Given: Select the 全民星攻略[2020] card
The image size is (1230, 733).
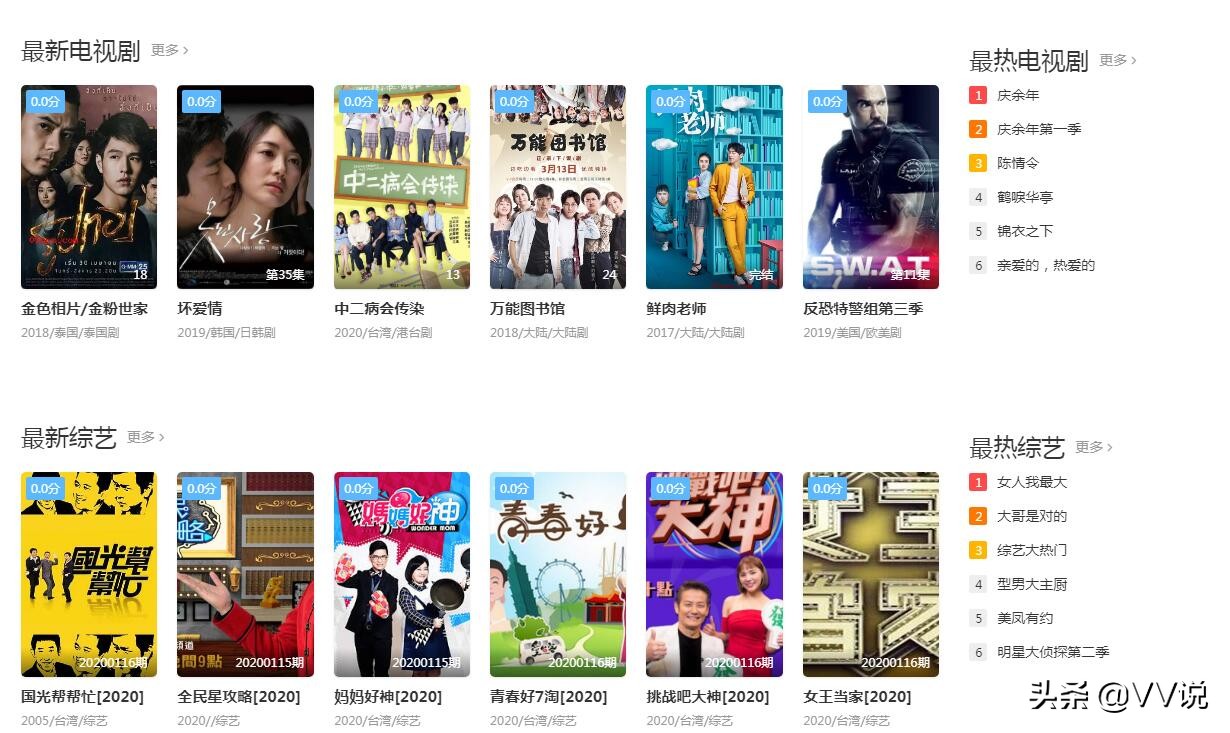Looking at the screenshot, I should (x=245, y=574).
